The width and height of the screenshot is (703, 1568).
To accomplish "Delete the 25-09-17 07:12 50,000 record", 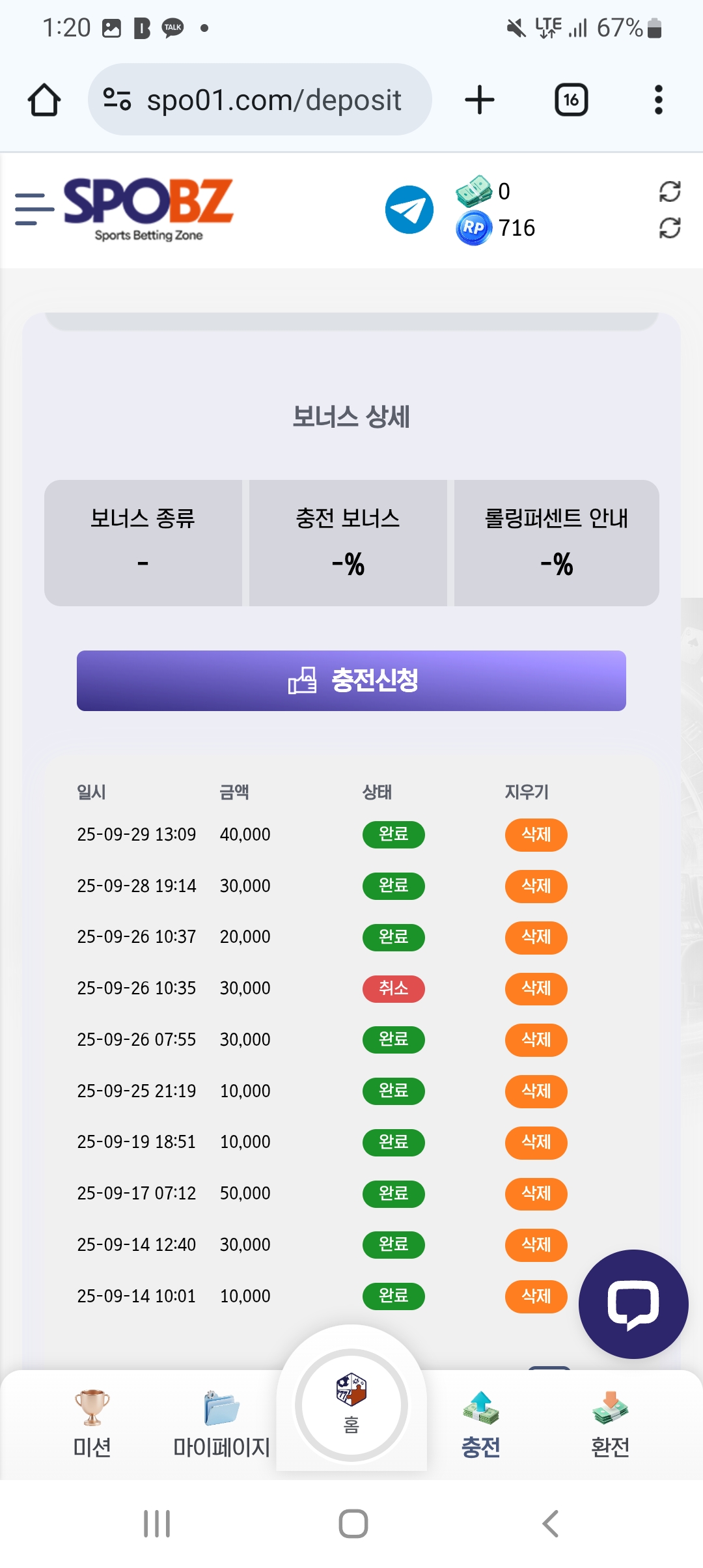I will 536,1194.
